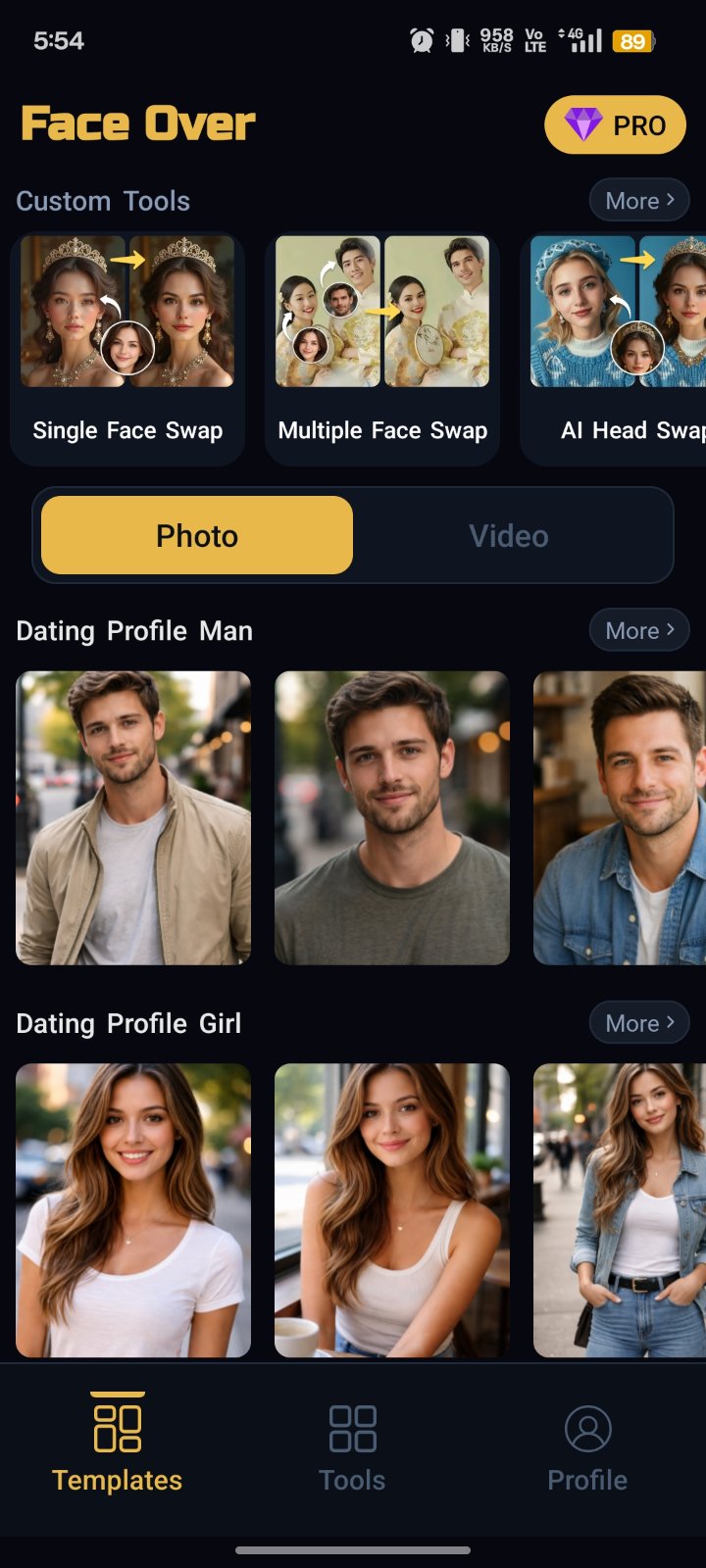Open the PRO upgrade button

615,124
